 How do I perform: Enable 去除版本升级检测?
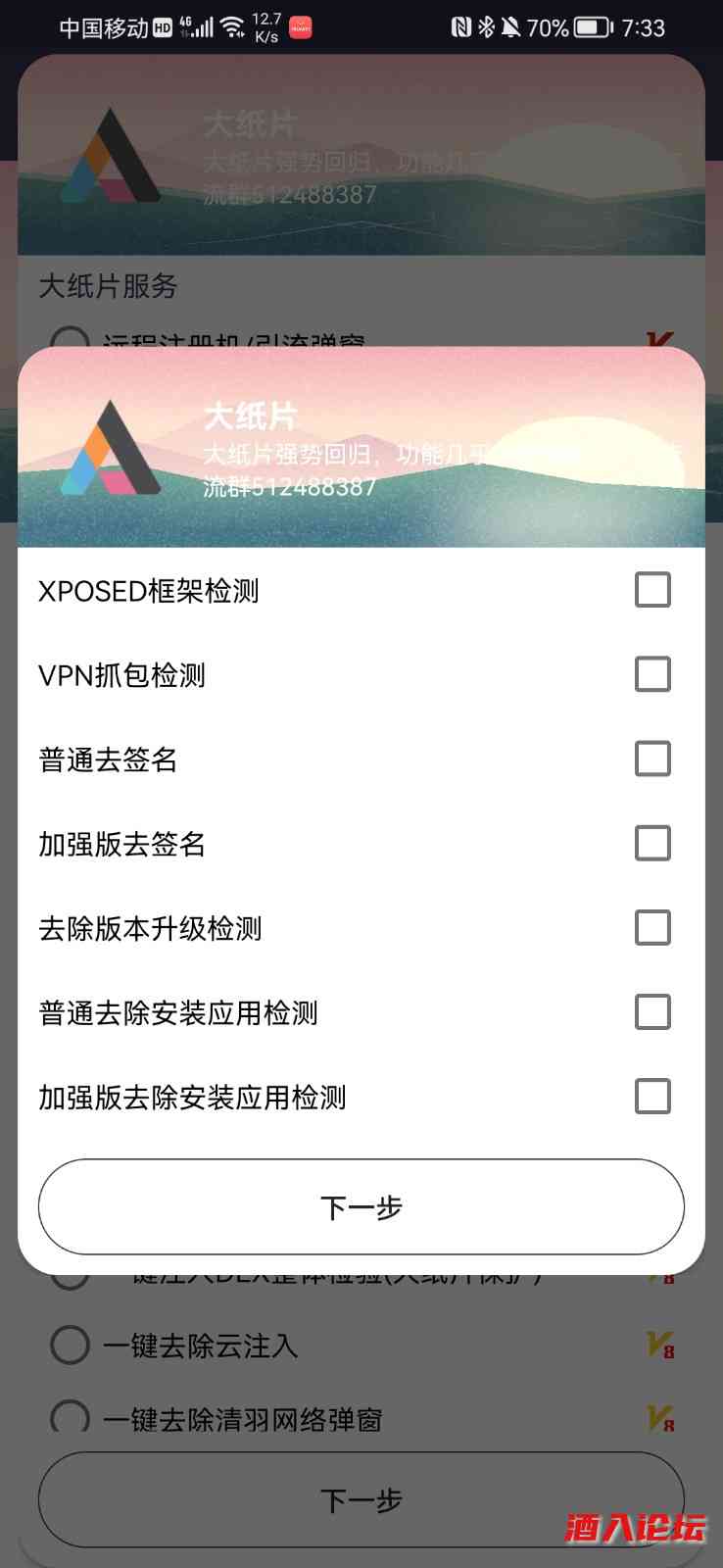coord(652,927)
